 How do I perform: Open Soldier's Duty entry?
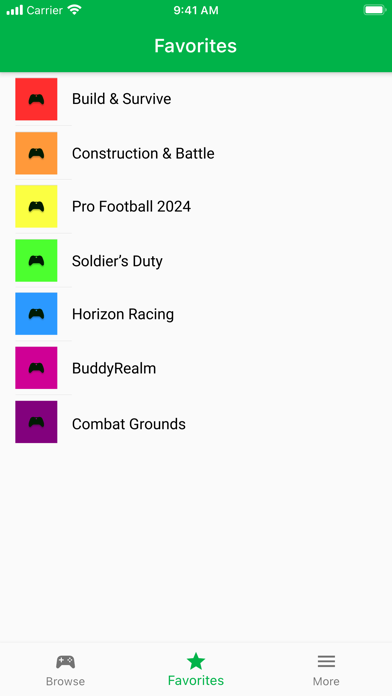coord(196,261)
